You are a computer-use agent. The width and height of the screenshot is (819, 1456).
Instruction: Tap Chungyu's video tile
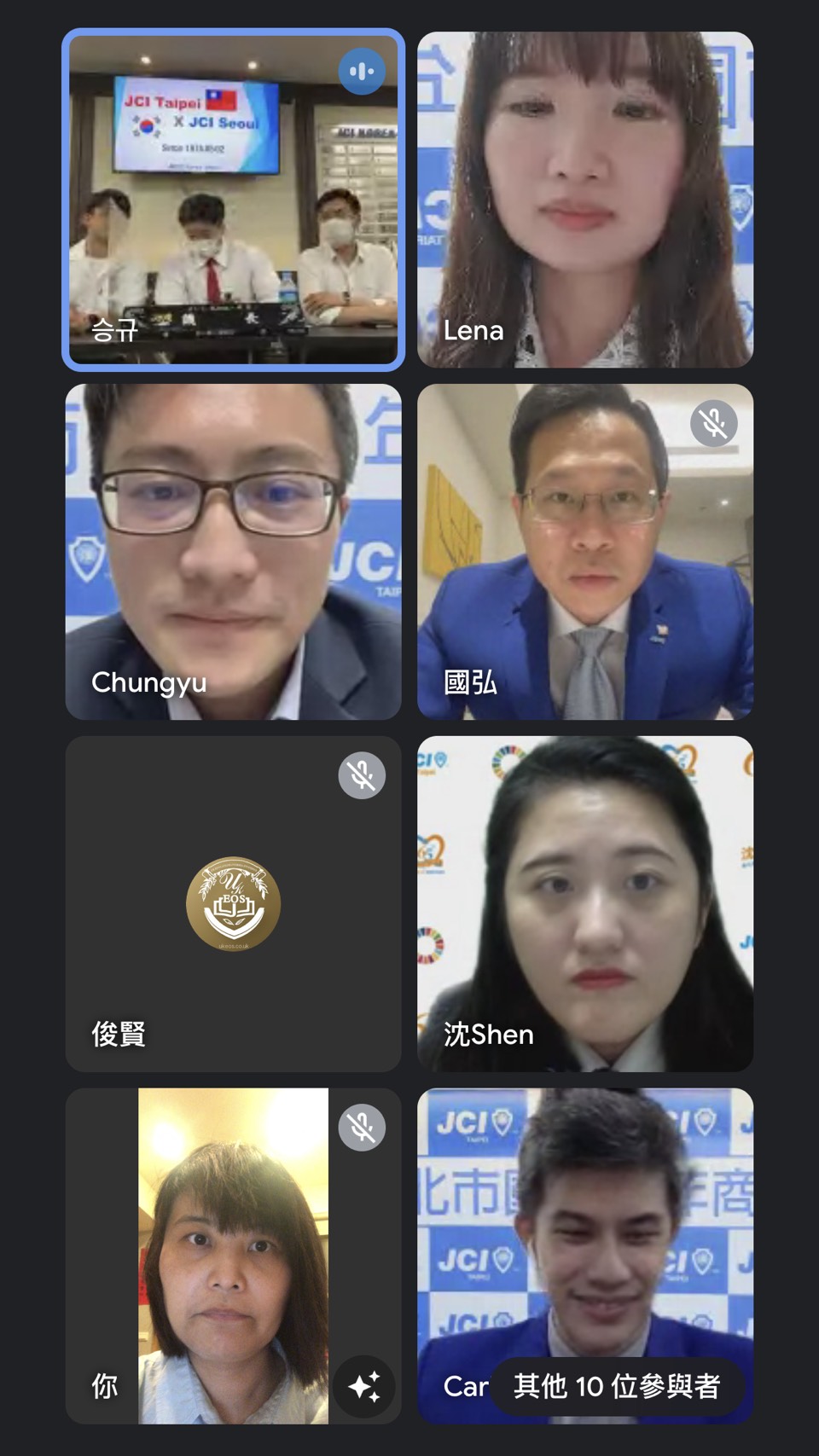tap(233, 552)
